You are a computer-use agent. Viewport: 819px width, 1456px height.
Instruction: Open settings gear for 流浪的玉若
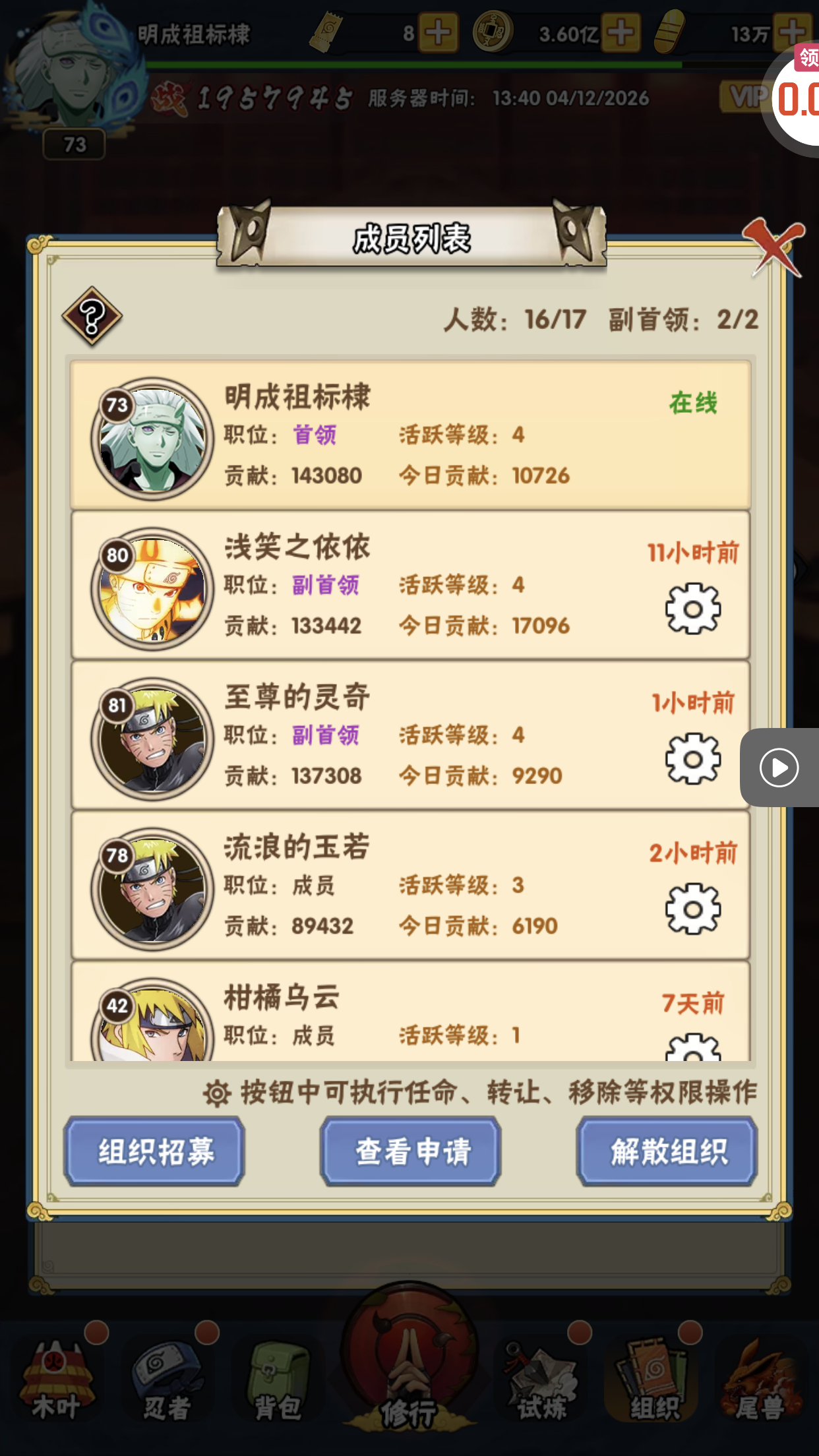pyautogui.click(x=692, y=909)
